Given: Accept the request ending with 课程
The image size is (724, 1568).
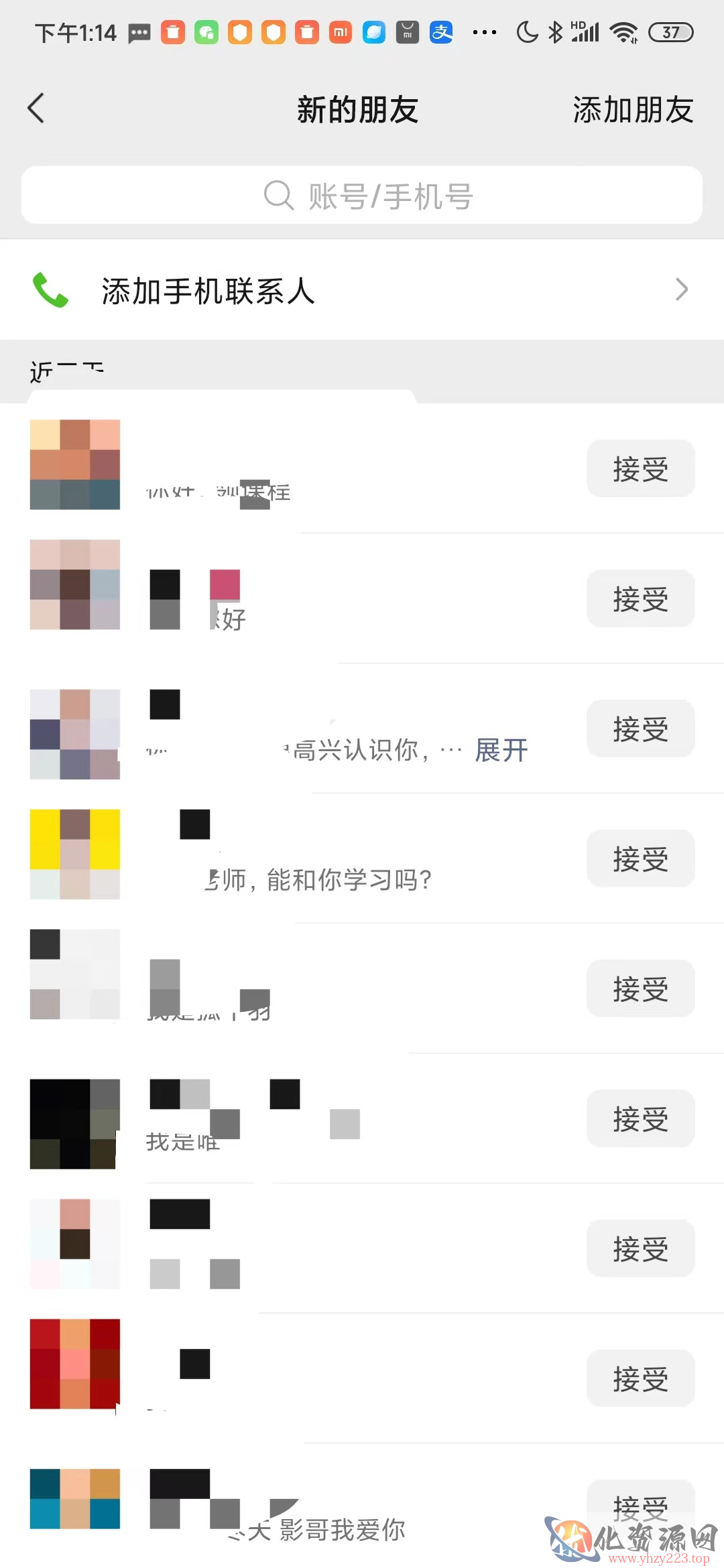Looking at the screenshot, I should click(x=640, y=468).
